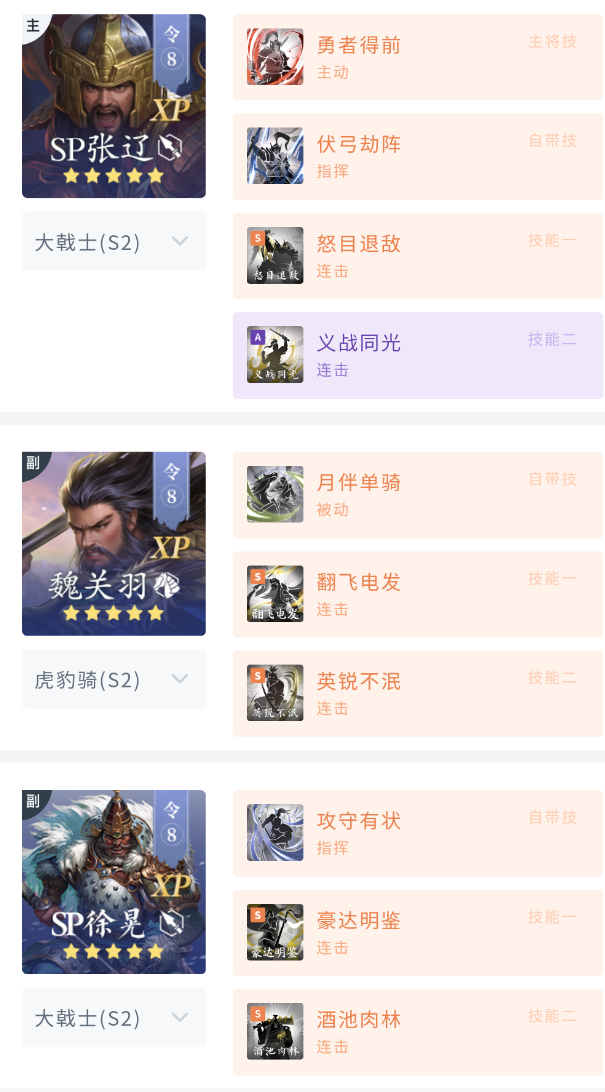Open the 伏弓劫阵 skill
The height and width of the screenshot is (1092, 605).
(417, 156)
